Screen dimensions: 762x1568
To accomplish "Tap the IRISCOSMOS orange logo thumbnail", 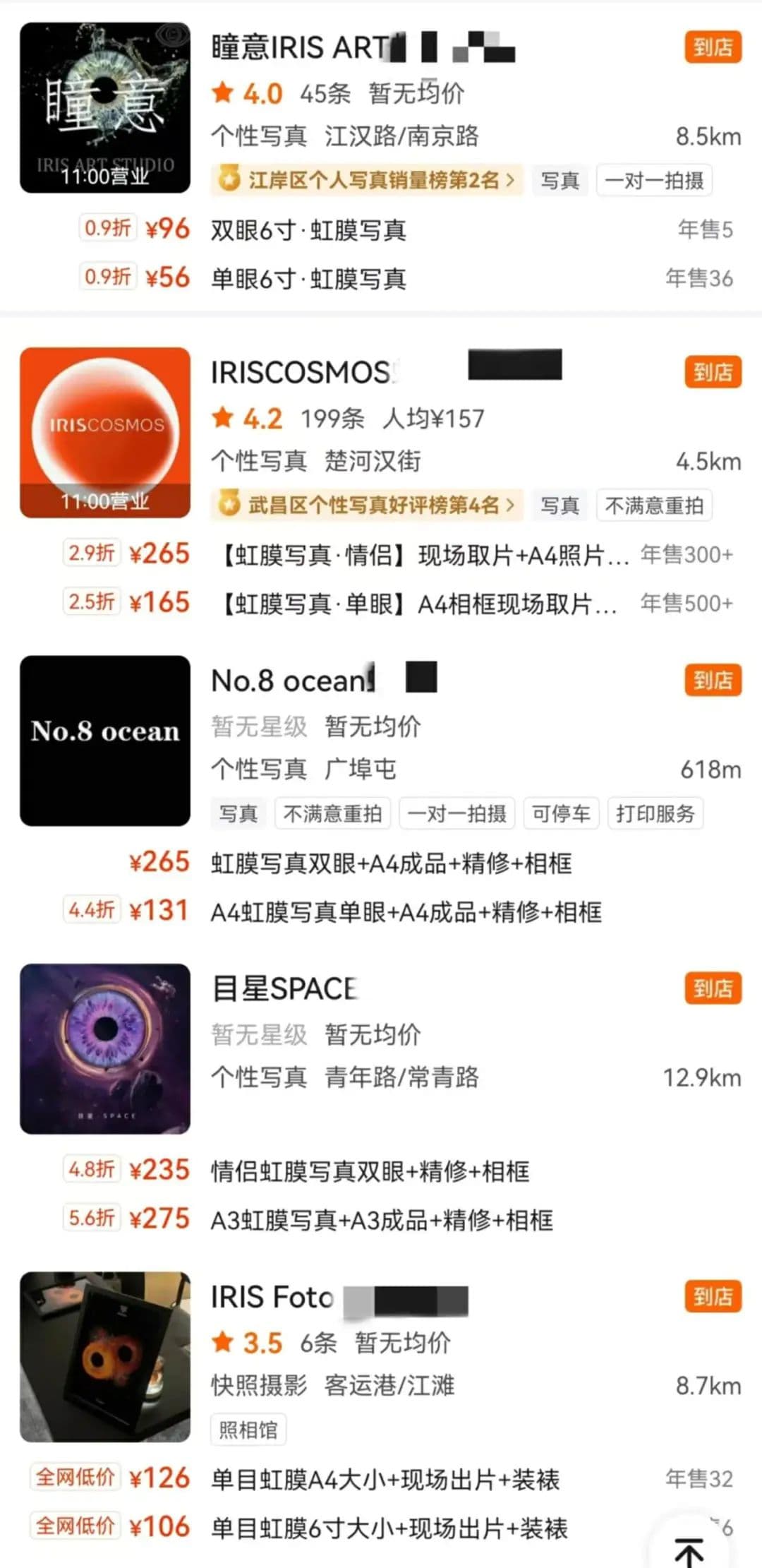I will point(105,432).
